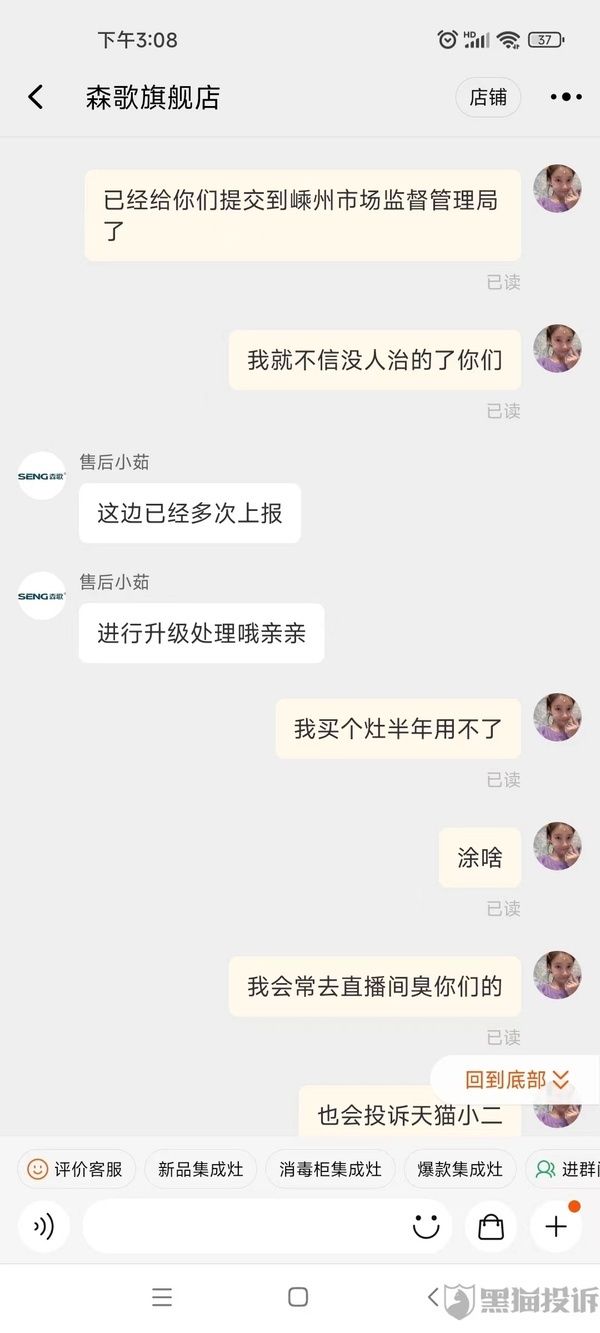Open the plus attachments menu
This screenshot has width=600, height=1333.
(556, 1227)
